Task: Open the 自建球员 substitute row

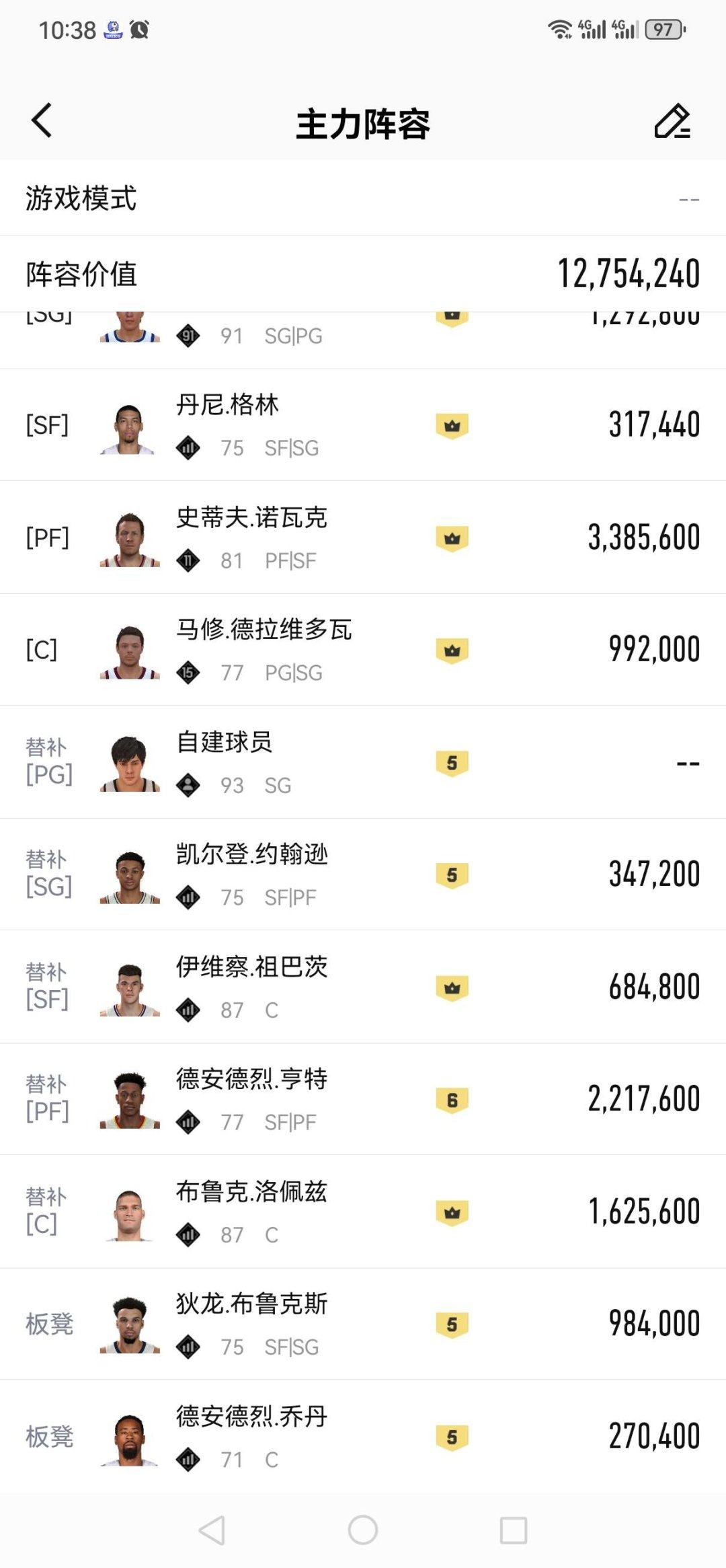Action: pyautogui.click(x=363, y=762)
